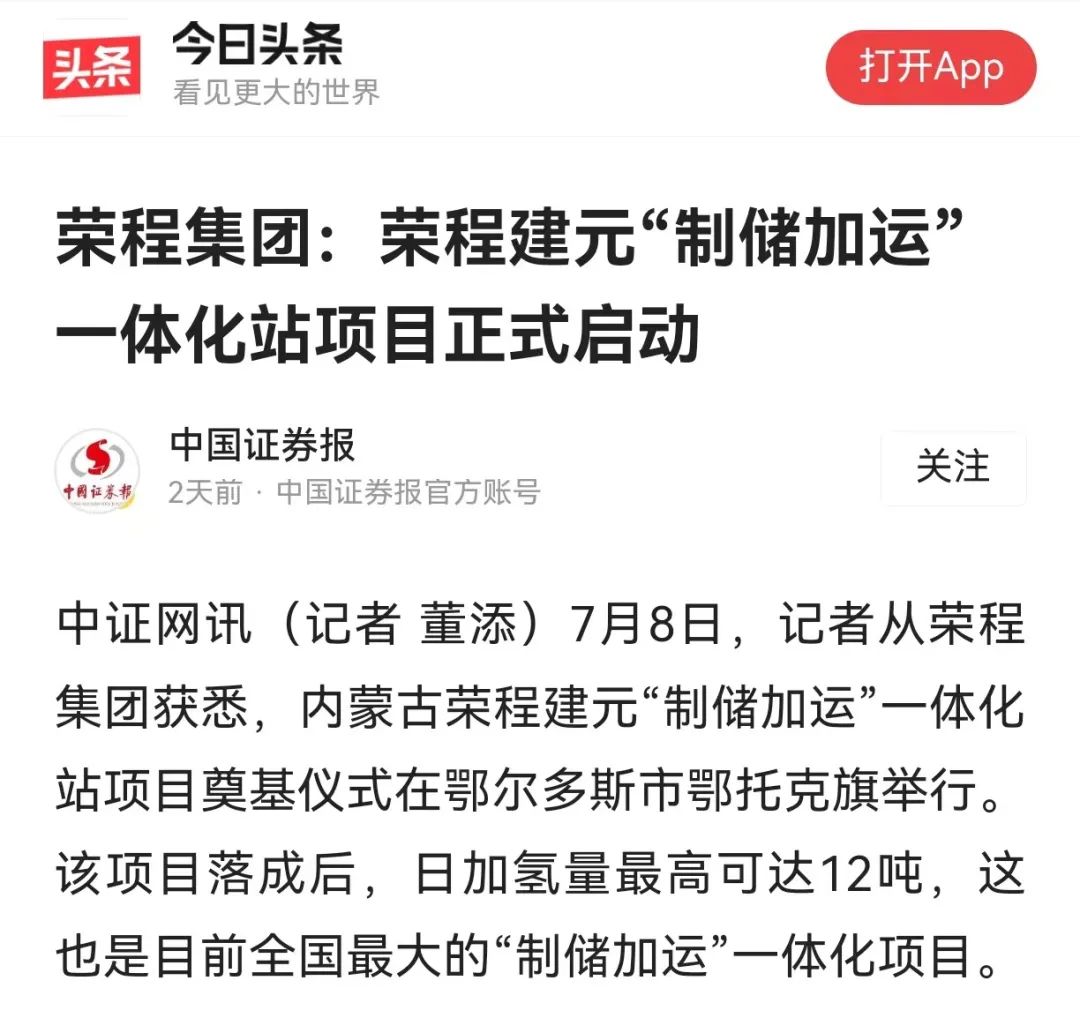This screenshot has width=1080, height=1033.
Task: Open the 中国证券报 account name link
Action: pyautogui.click(x=262, y=445)
